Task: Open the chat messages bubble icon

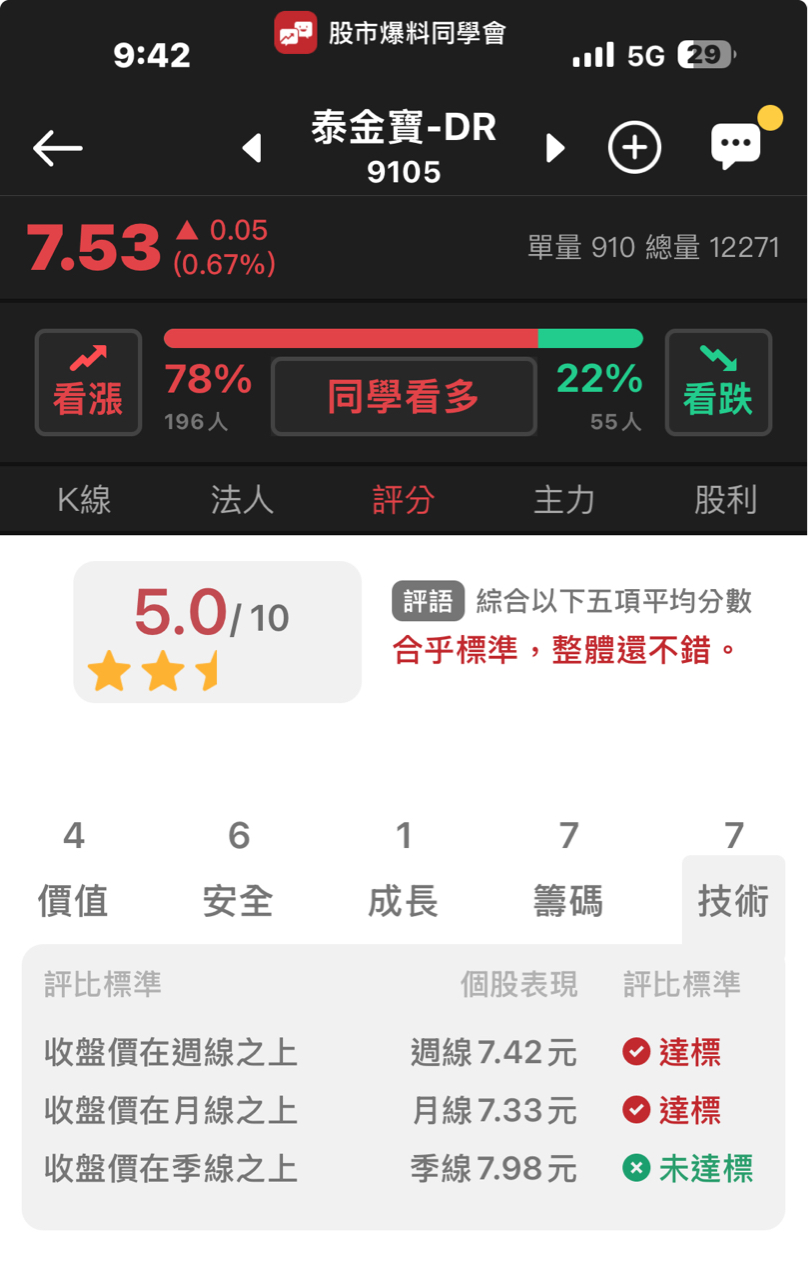Action: [x=737, y=147]
